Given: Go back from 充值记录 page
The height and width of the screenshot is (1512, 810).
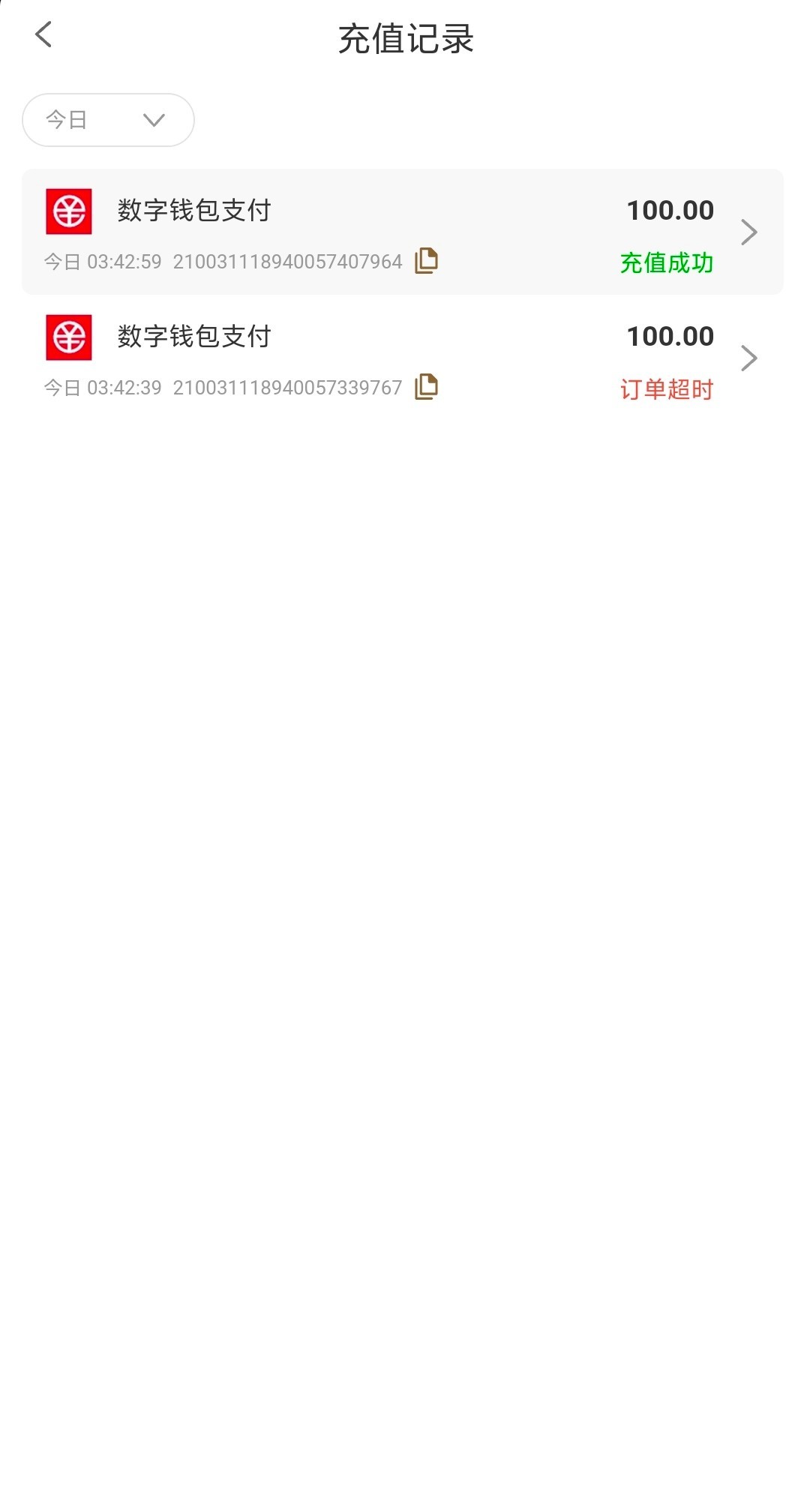Looking at the screenshot, I should [43, 34].
